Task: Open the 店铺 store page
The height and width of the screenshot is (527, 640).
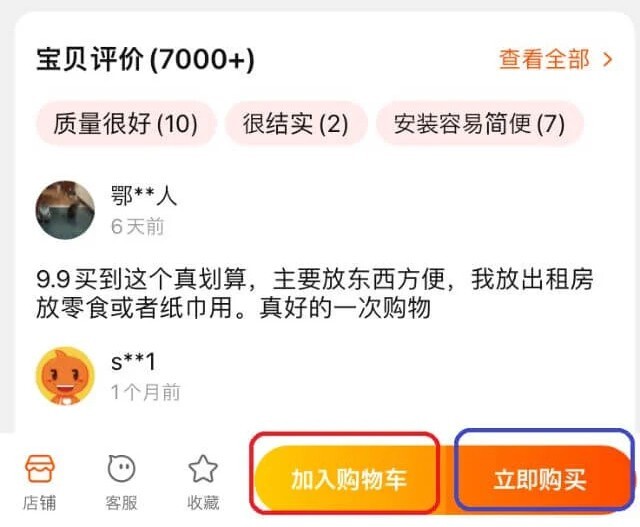Action: pyautogui.click(x=39, y=481)
